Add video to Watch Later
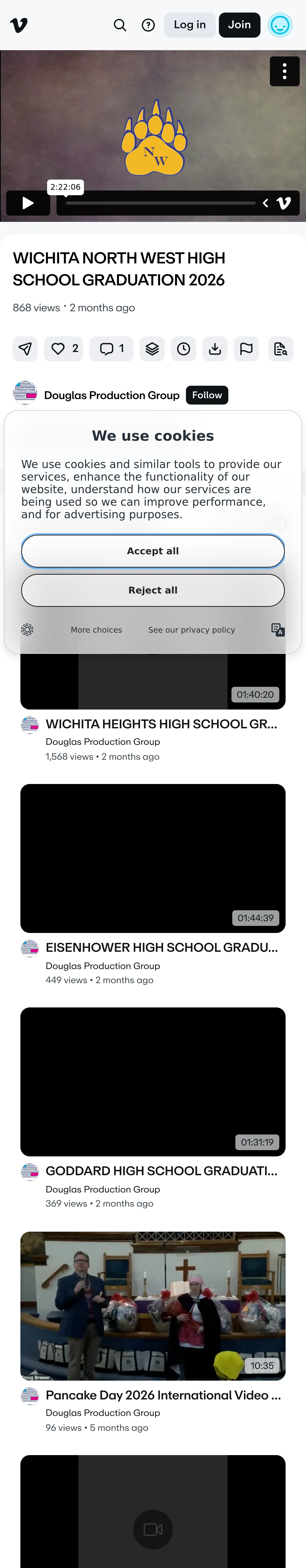The image size is (306, 1568). [x=184, y=349]
